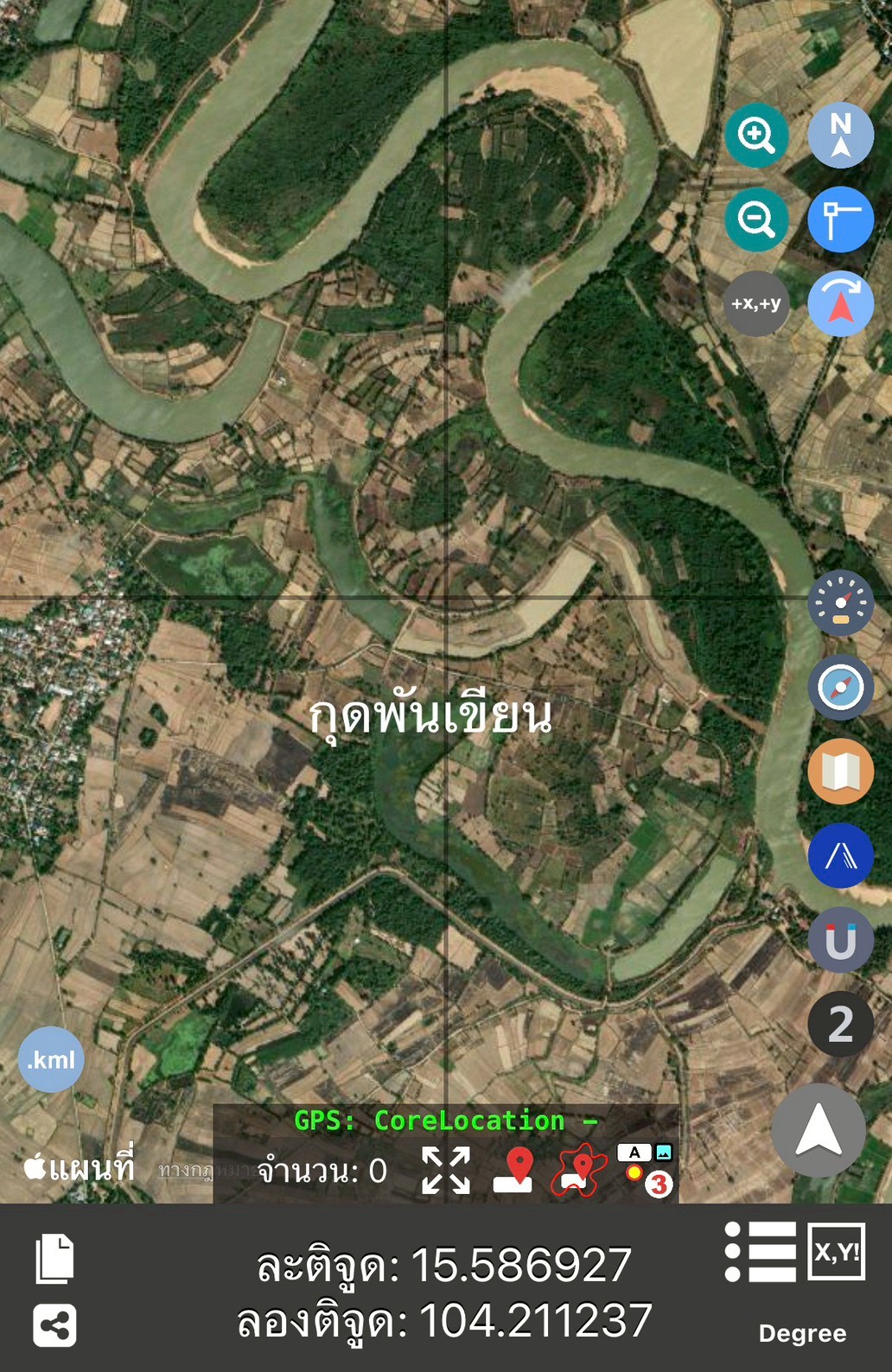Open the .kml file button
The image size is (892, 1372).
[x=51, y=1059]
